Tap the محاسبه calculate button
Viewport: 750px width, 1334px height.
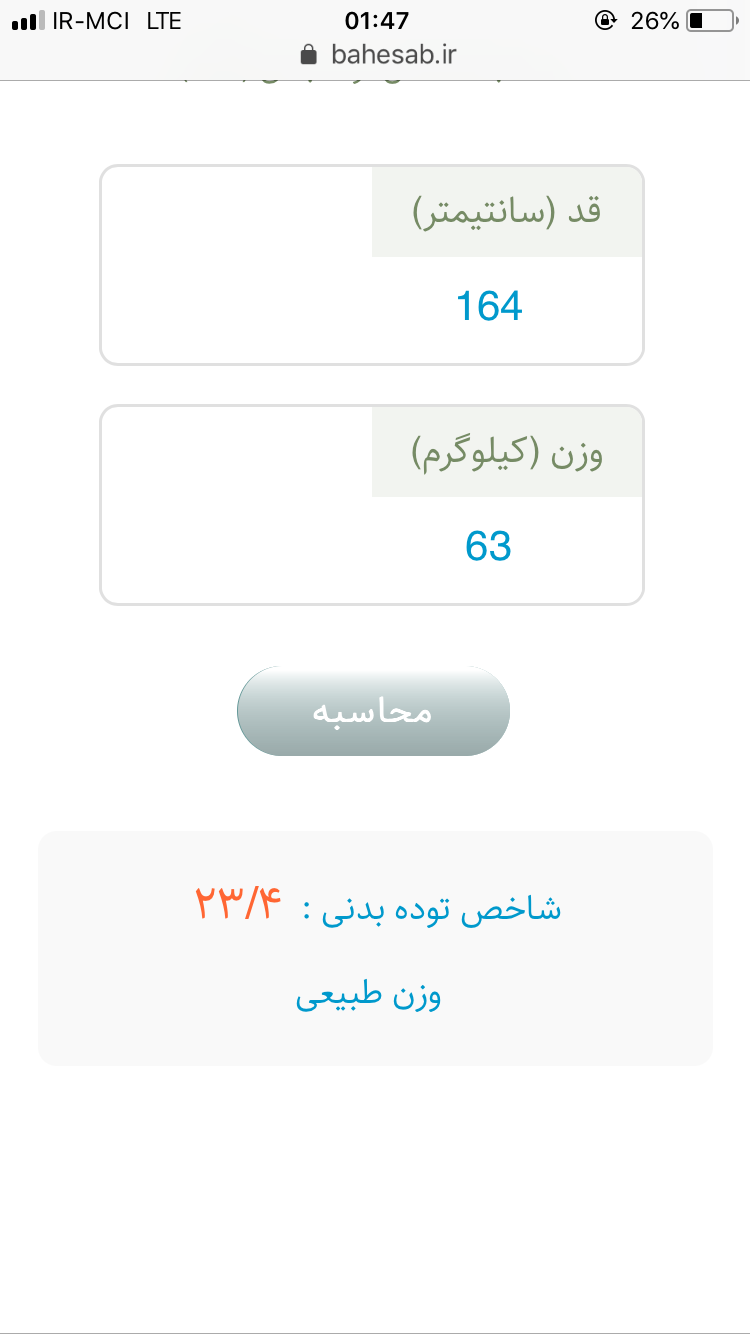pos(373,711)
